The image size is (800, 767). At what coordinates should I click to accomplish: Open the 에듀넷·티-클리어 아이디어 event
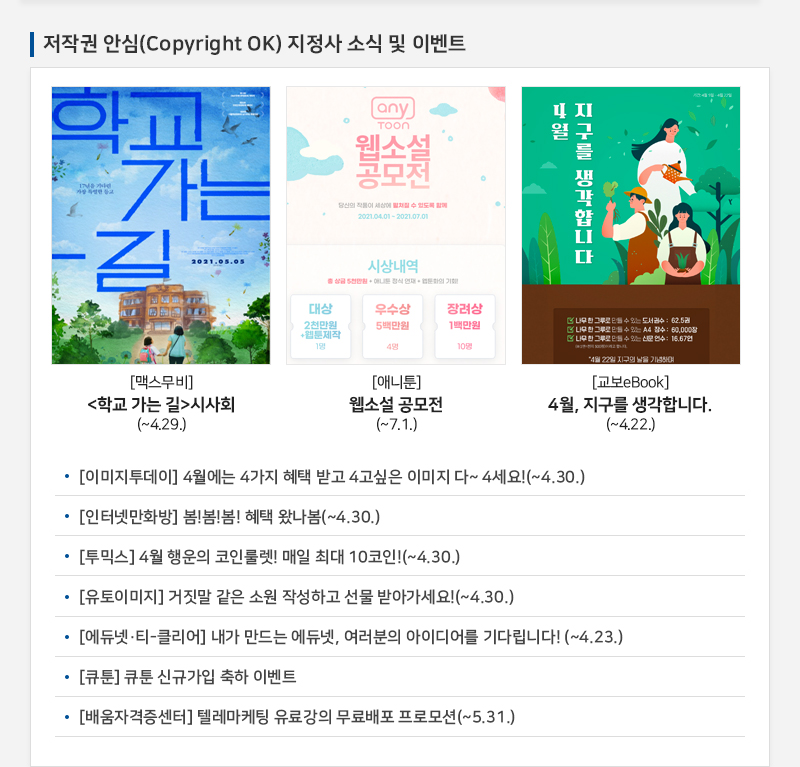351,636
